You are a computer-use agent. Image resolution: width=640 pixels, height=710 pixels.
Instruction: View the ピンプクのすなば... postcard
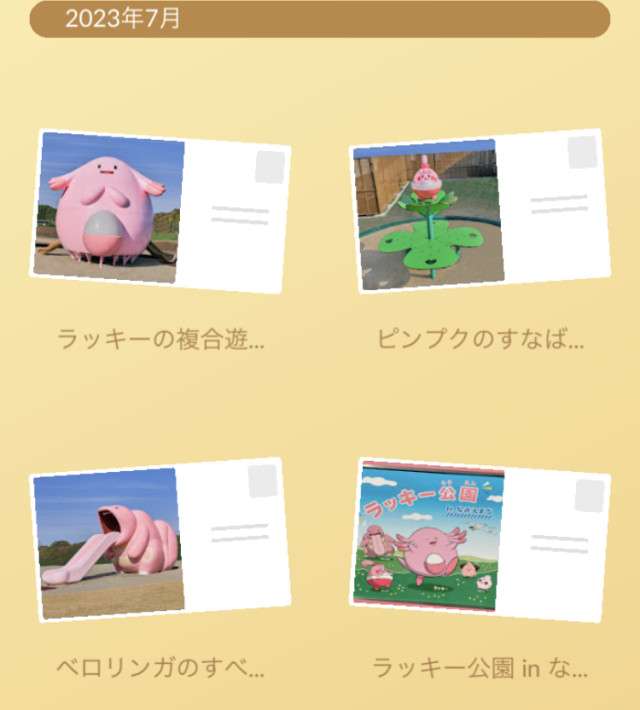pos(480,210)
